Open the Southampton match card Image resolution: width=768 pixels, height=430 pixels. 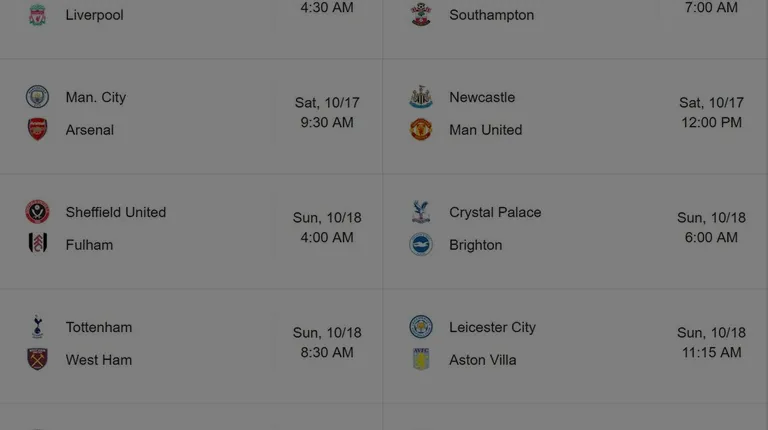pos(575,20)
